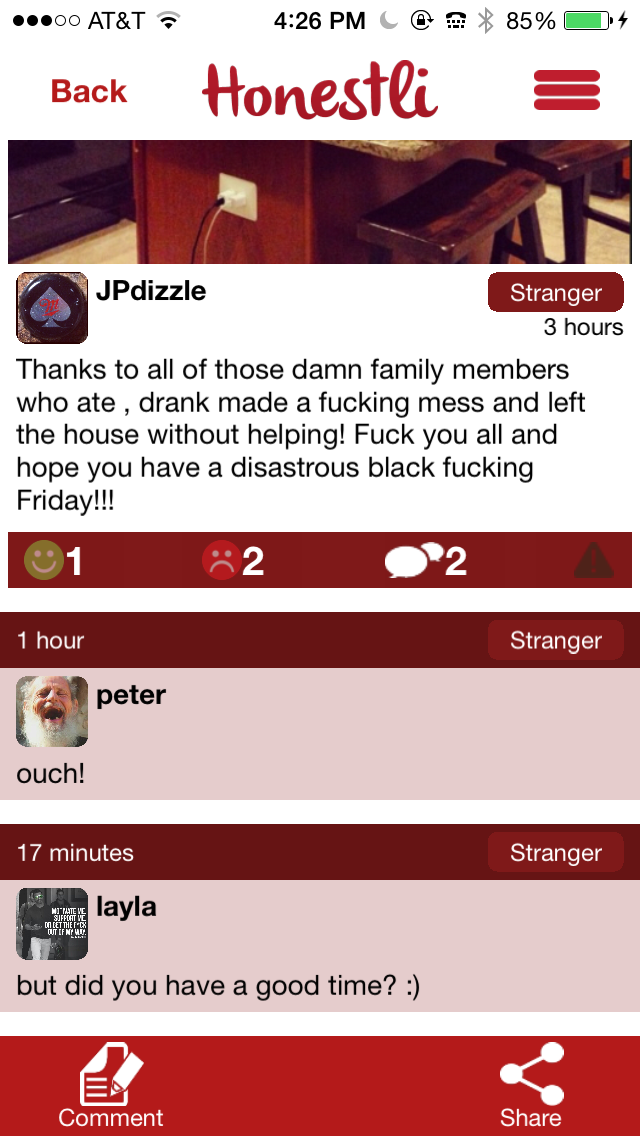
Task: Share this post
Action: click(531, 1086)
